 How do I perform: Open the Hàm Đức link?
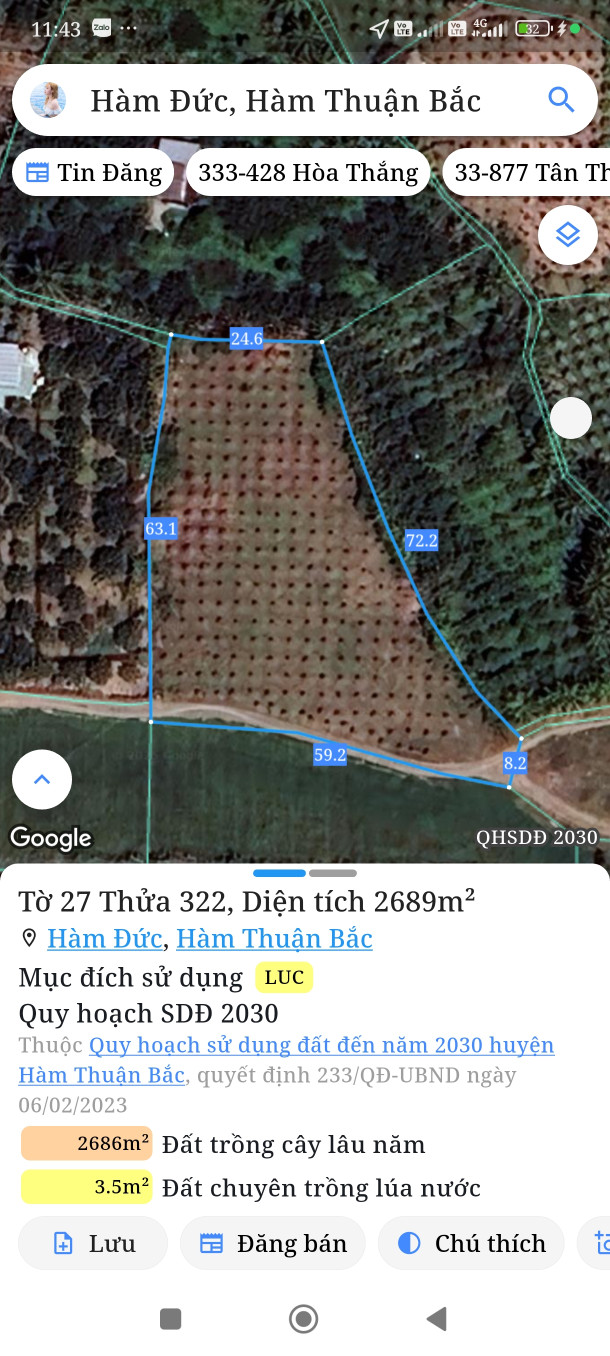point(107,939)
